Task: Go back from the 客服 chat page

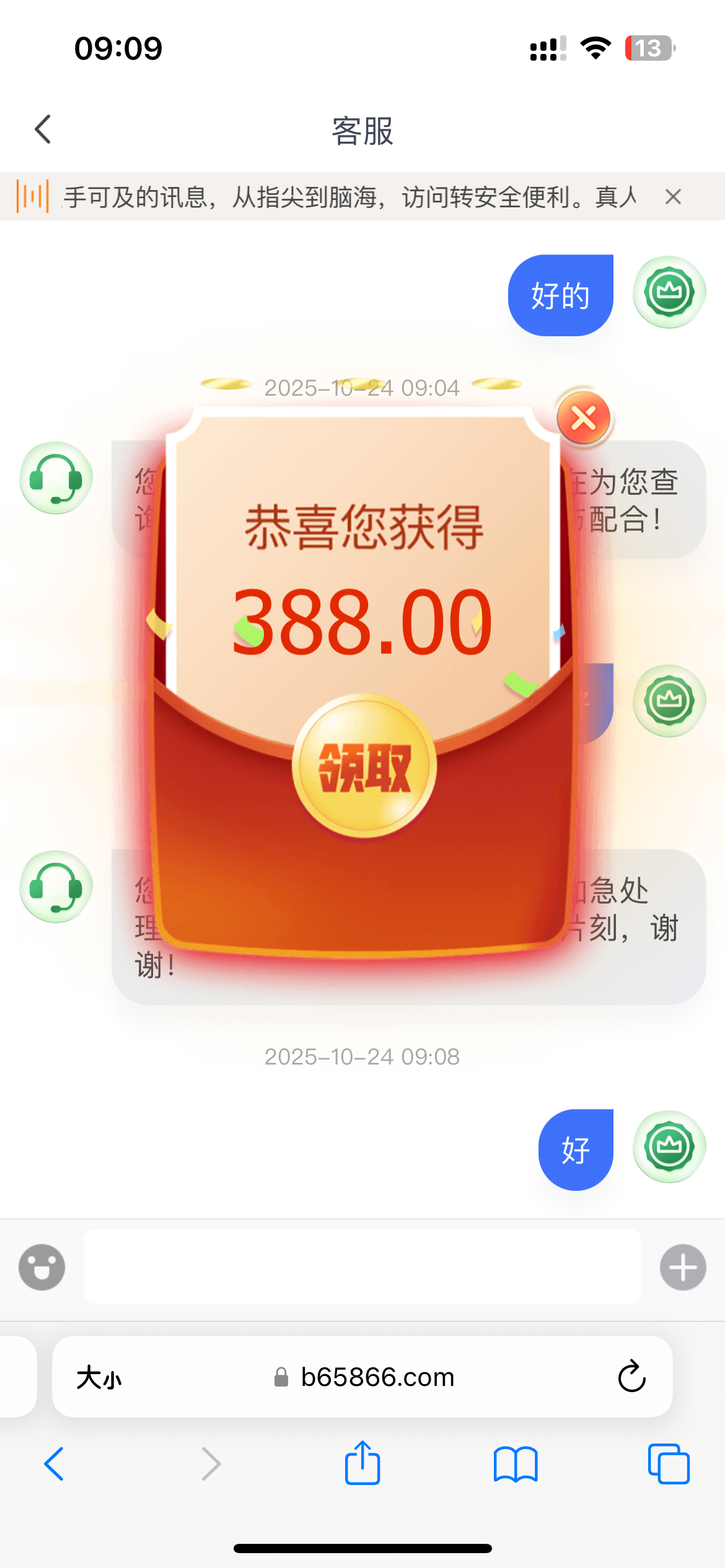Action: [43, 129]
